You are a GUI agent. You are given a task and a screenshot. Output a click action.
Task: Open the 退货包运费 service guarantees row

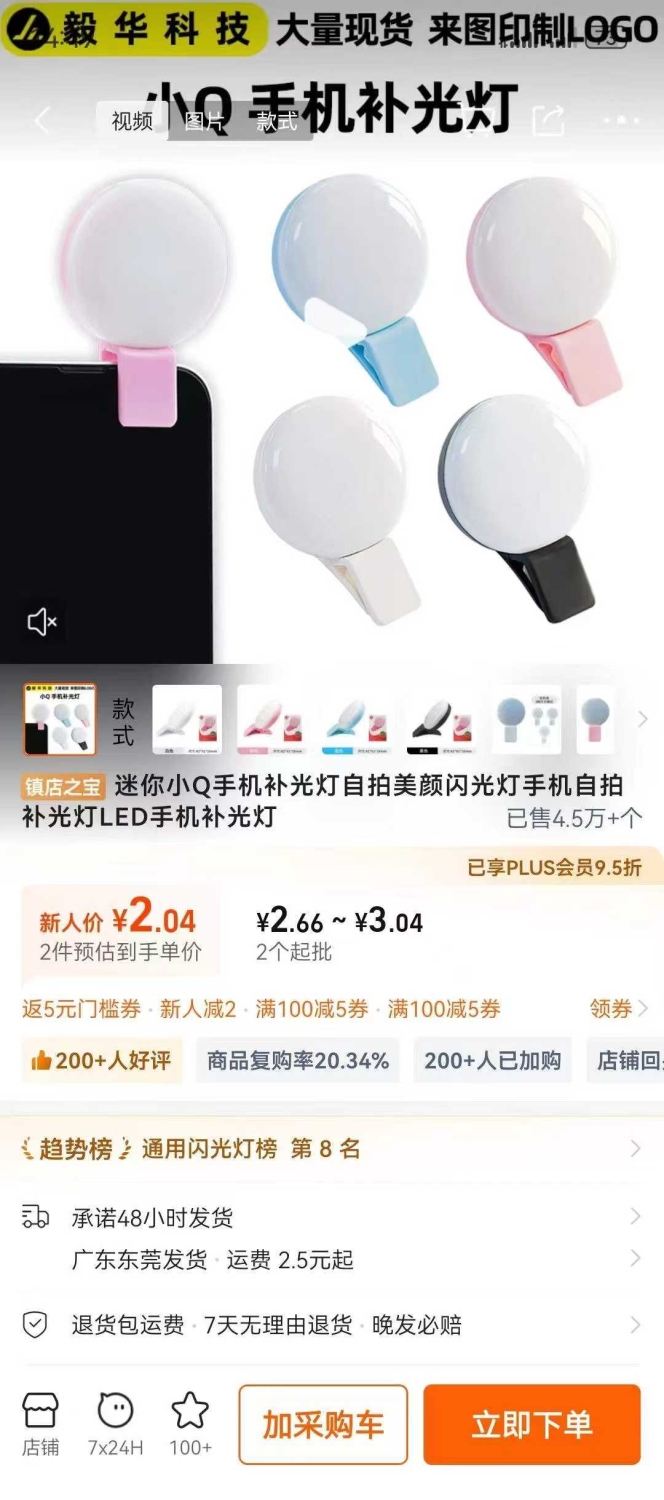point(332,1326)
